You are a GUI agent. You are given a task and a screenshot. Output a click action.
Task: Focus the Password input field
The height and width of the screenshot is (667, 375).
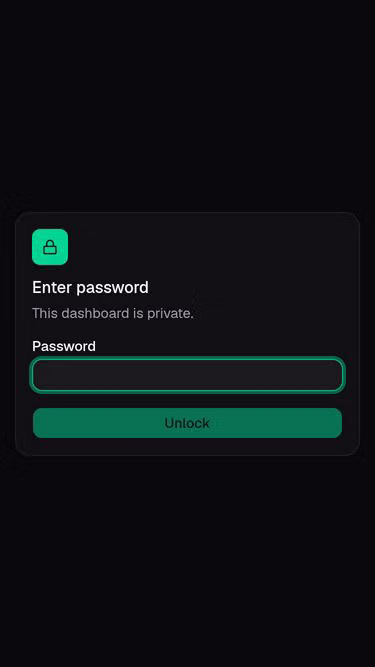click(x=187, y=375)
